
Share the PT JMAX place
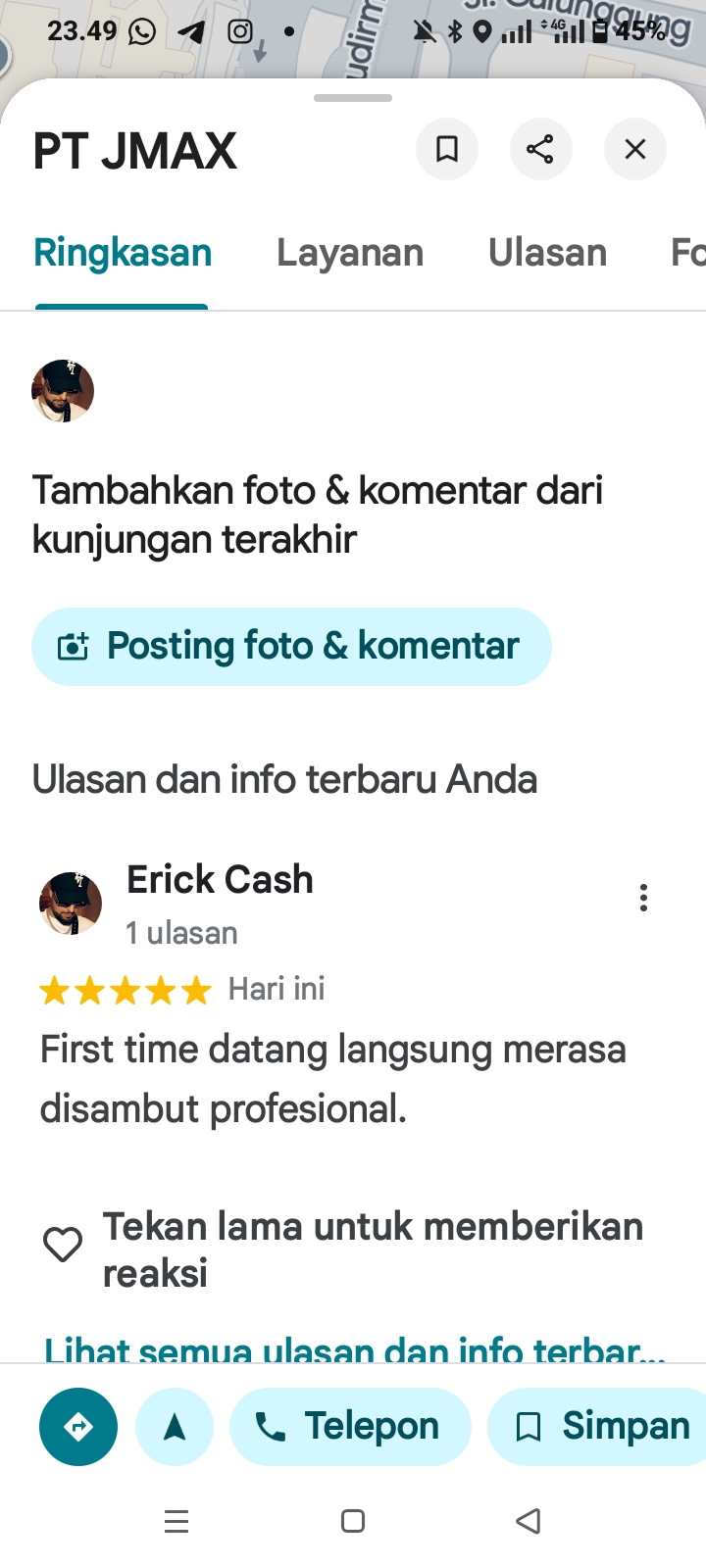(540, 149)
